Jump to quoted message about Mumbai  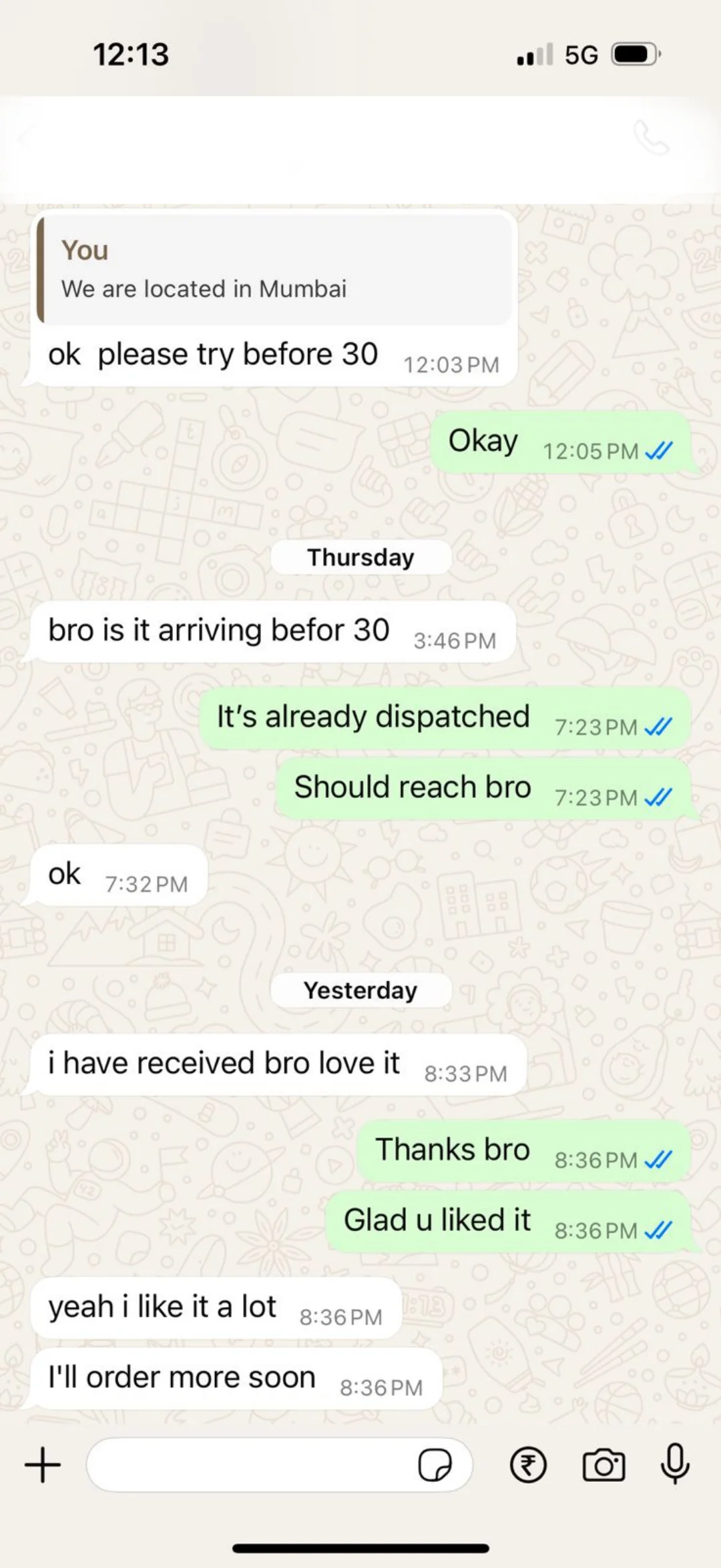(274, 270)
